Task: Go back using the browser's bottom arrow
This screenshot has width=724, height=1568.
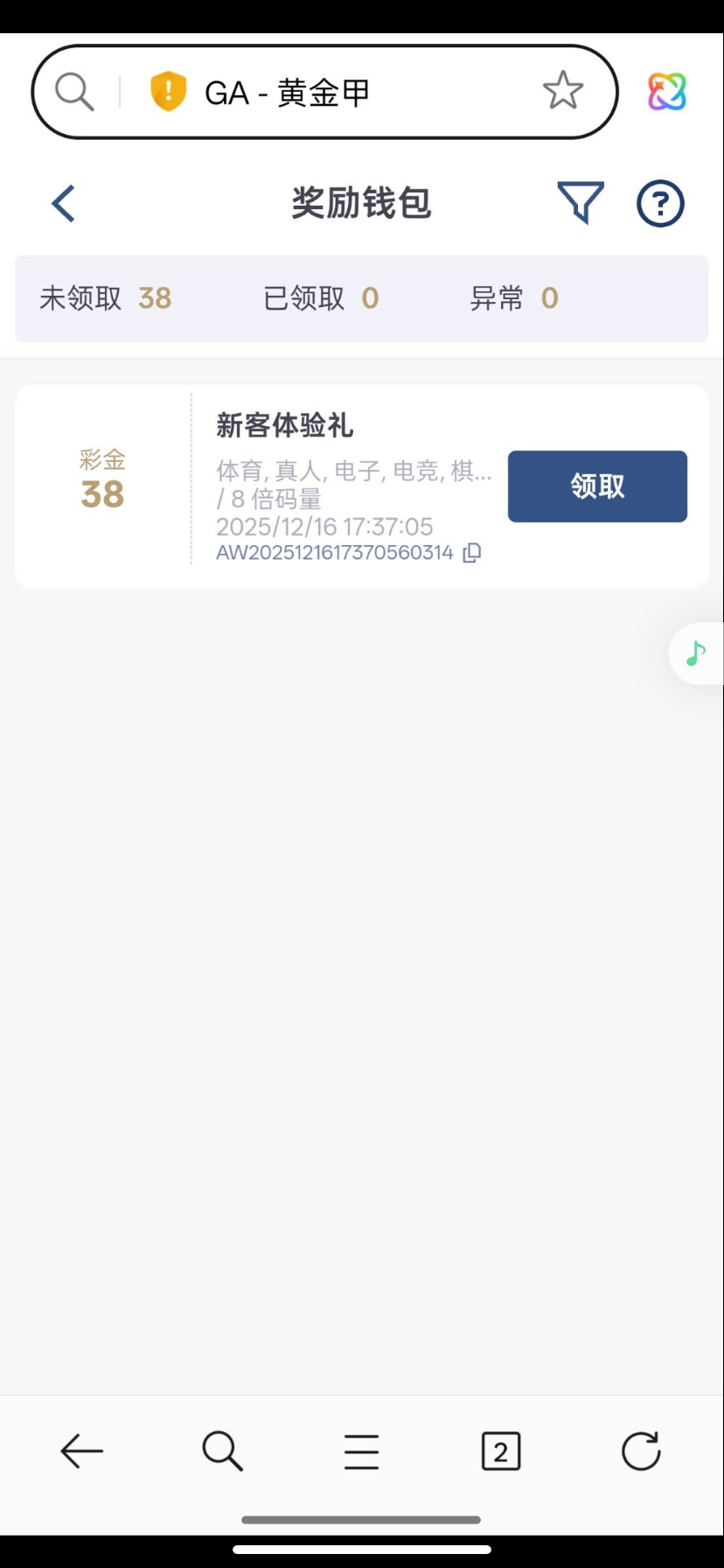Action: [x=82, y=1452]
